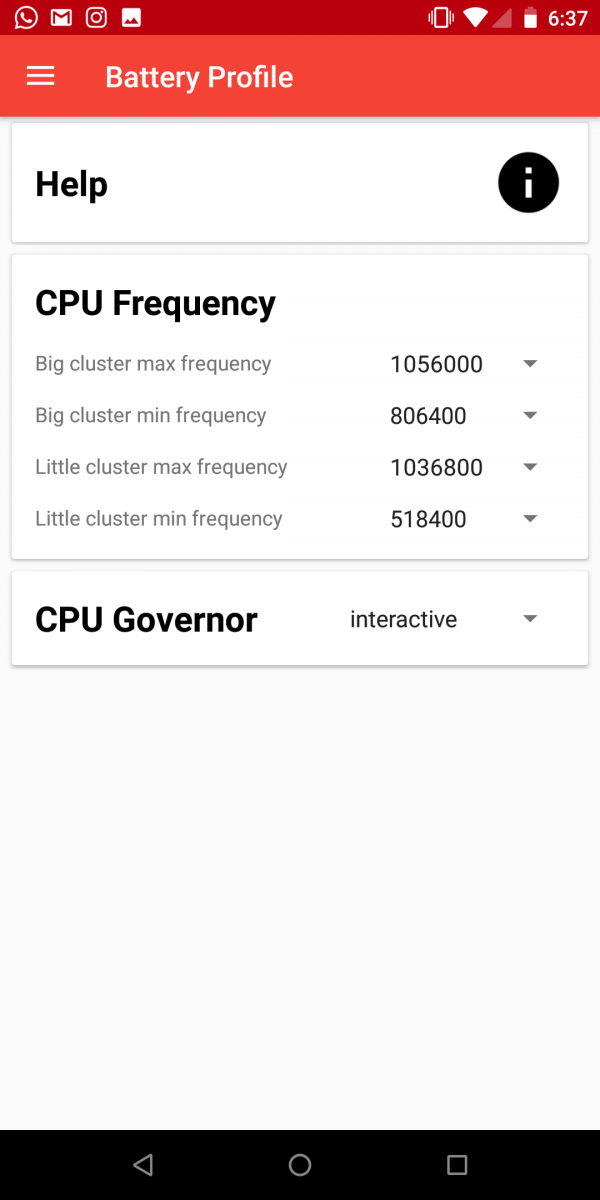Tap the system back button
This screenshot has width=600, height=1200.
tap(143, 1164)
